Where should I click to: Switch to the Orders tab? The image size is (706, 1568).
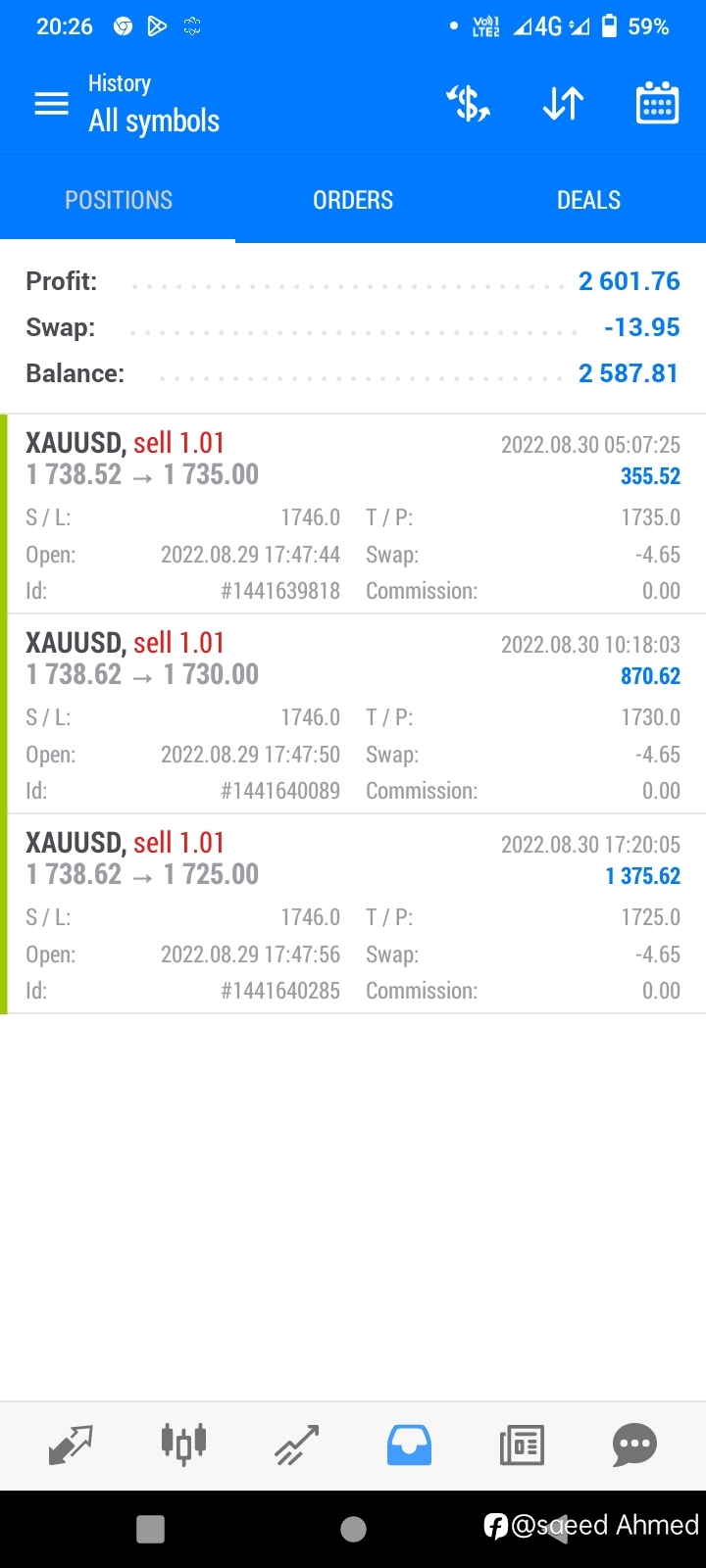point(353,200)
